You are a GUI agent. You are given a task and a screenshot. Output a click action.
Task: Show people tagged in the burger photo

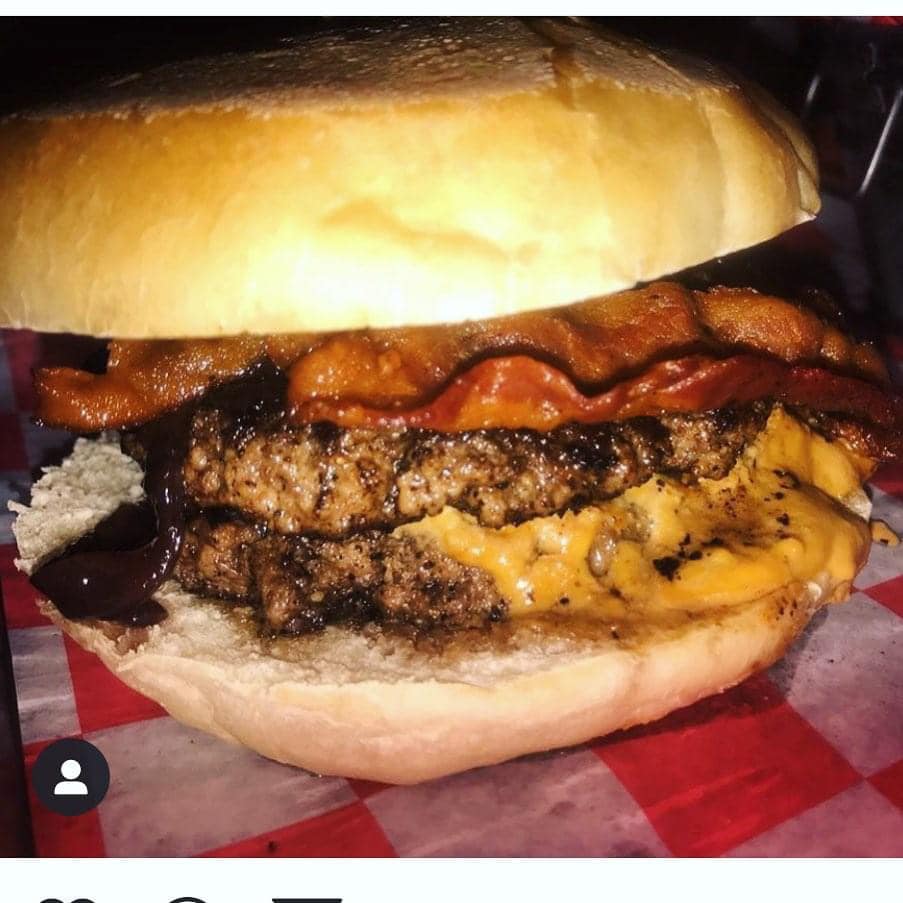point(71,777)
